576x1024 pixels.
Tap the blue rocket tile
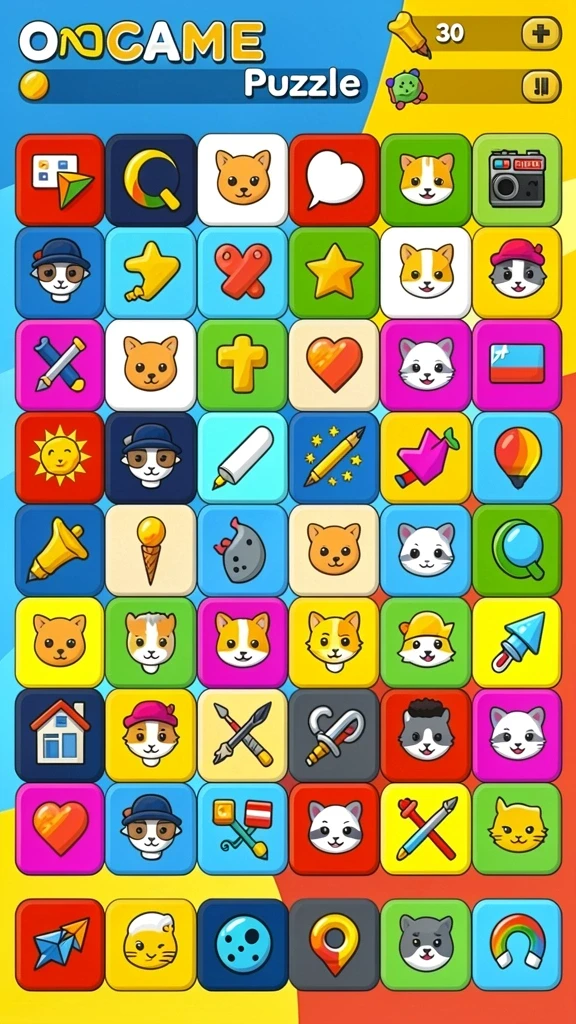[517, 643]
